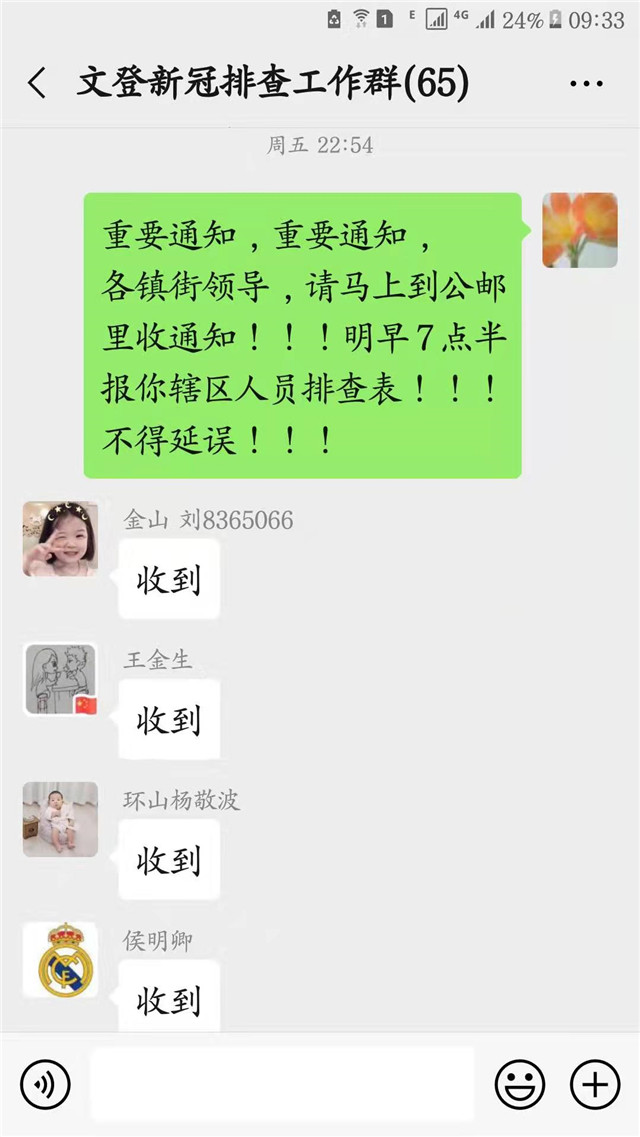Open the emoji picker
Screen dimensions: 640x1137
[x=520, y=1085]
